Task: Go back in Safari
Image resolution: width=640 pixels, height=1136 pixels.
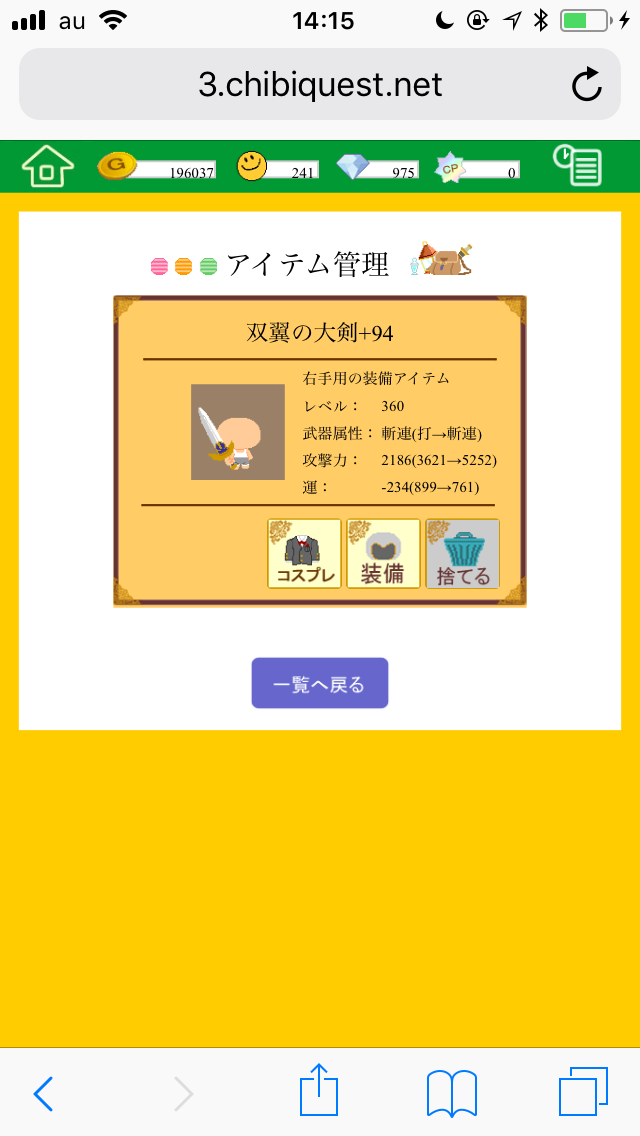Action: (43, 1093)
